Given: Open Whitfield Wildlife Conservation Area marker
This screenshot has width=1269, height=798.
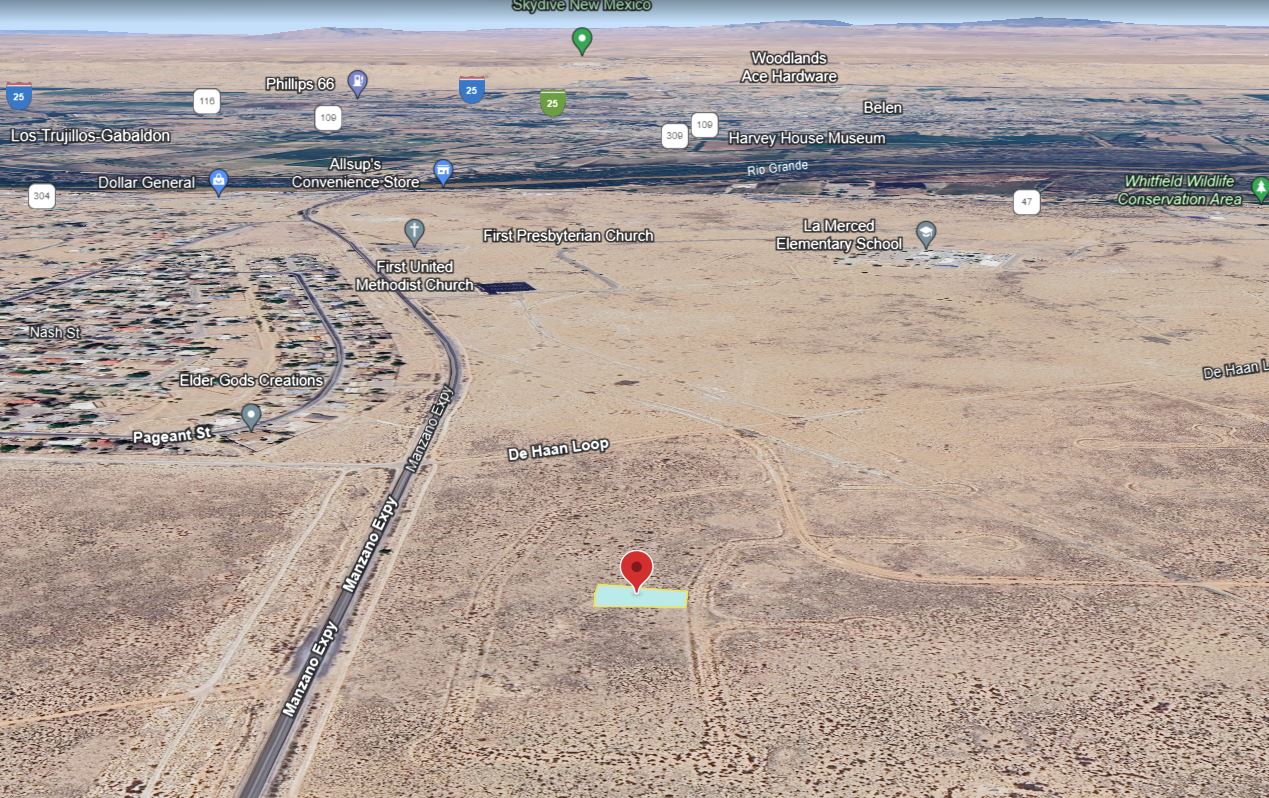Looking at the screenshot, I should point(1260,189).
